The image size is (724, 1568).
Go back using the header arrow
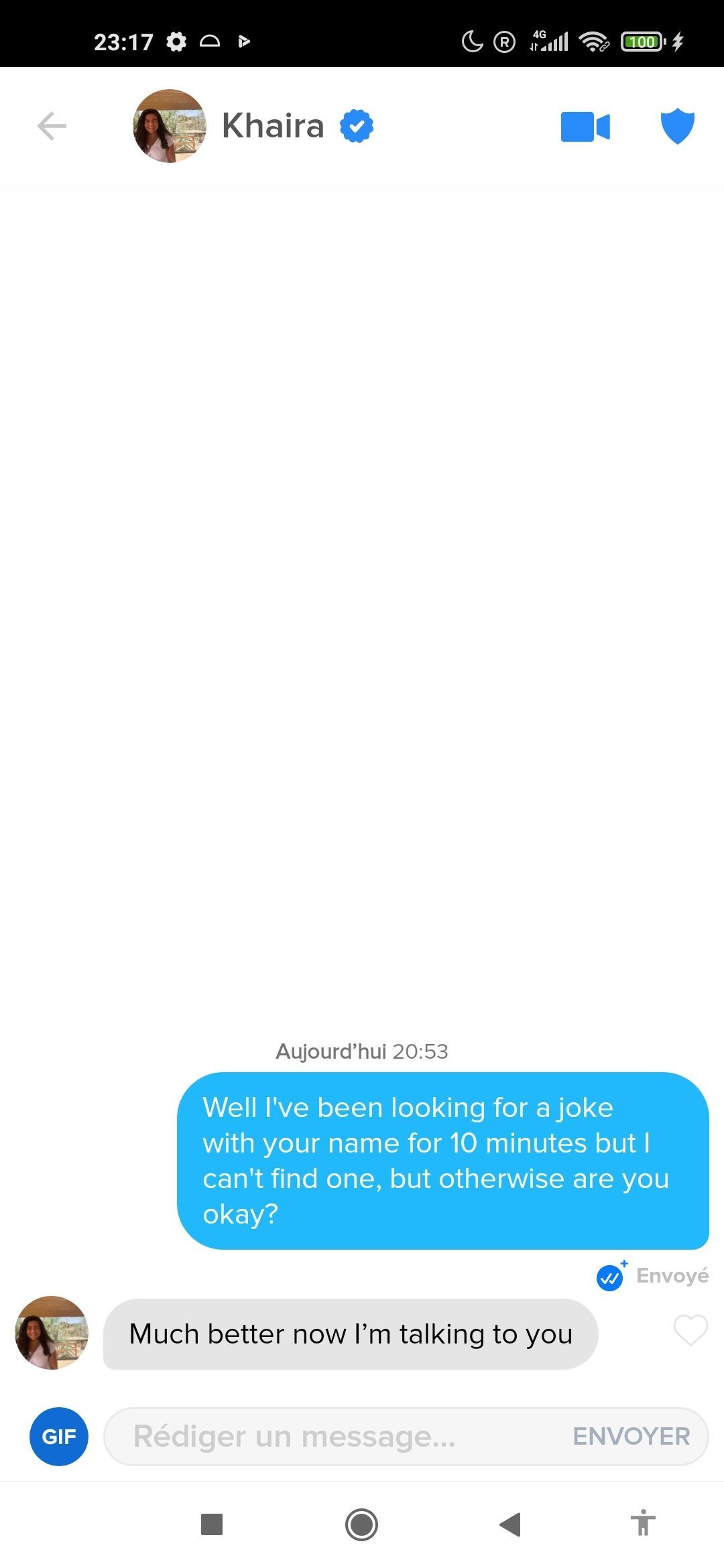click(x=52, y=126)
